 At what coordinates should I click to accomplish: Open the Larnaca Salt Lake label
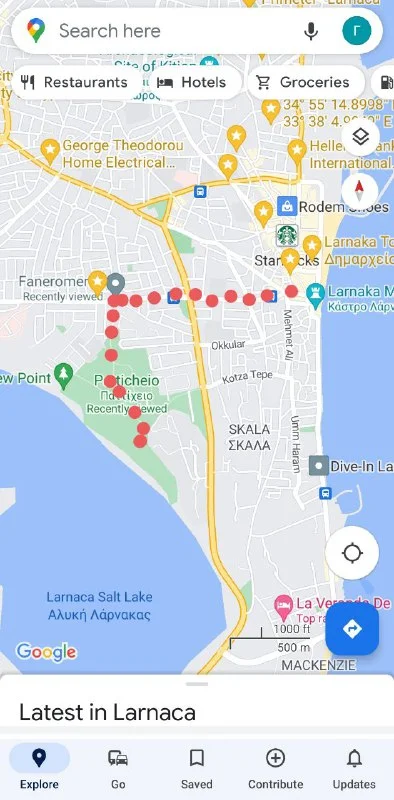click(99, 606)
